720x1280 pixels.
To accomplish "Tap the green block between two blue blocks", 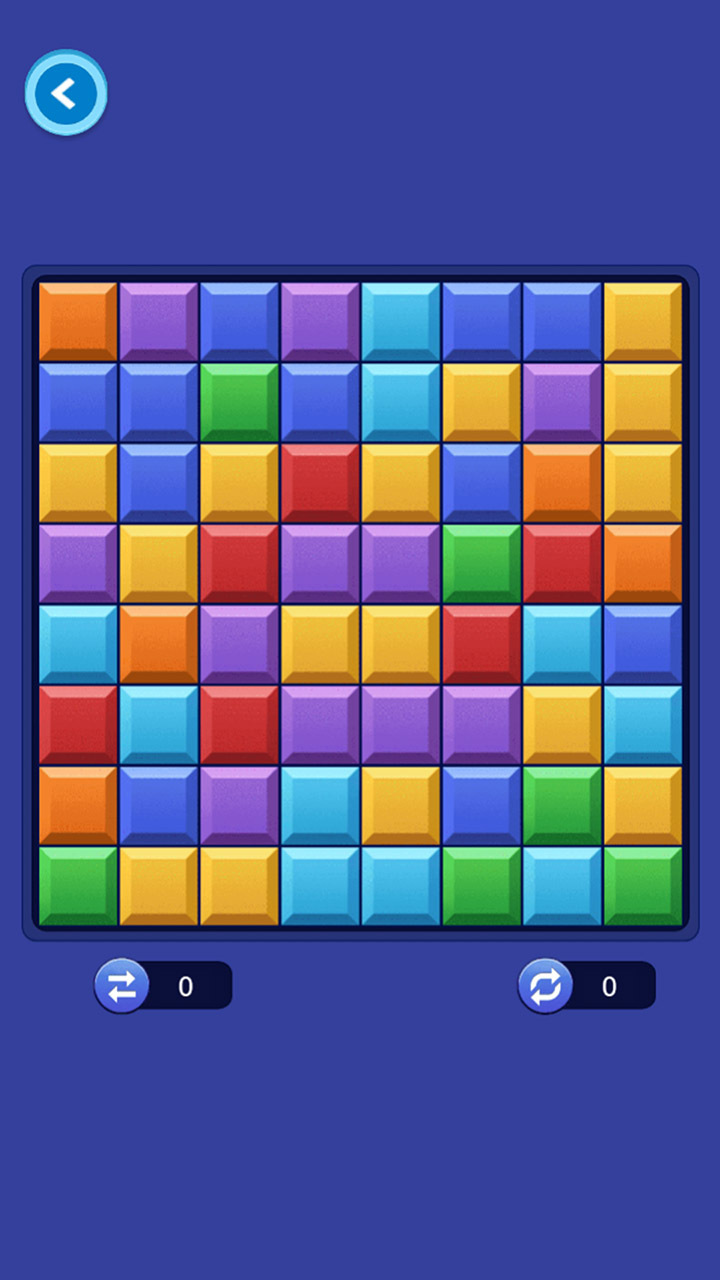I will [239, 402].
